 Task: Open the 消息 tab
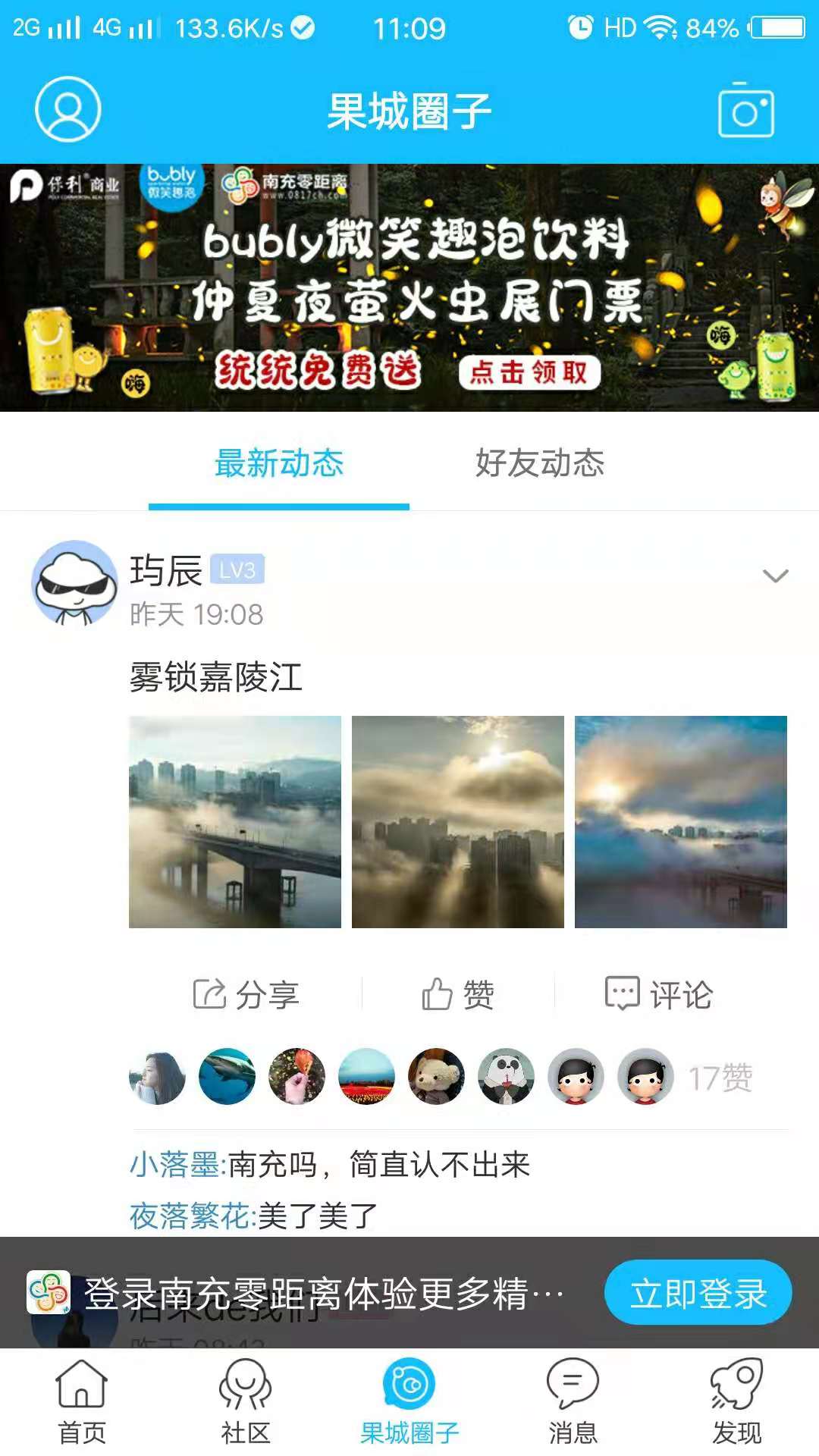click(573, 1401)
